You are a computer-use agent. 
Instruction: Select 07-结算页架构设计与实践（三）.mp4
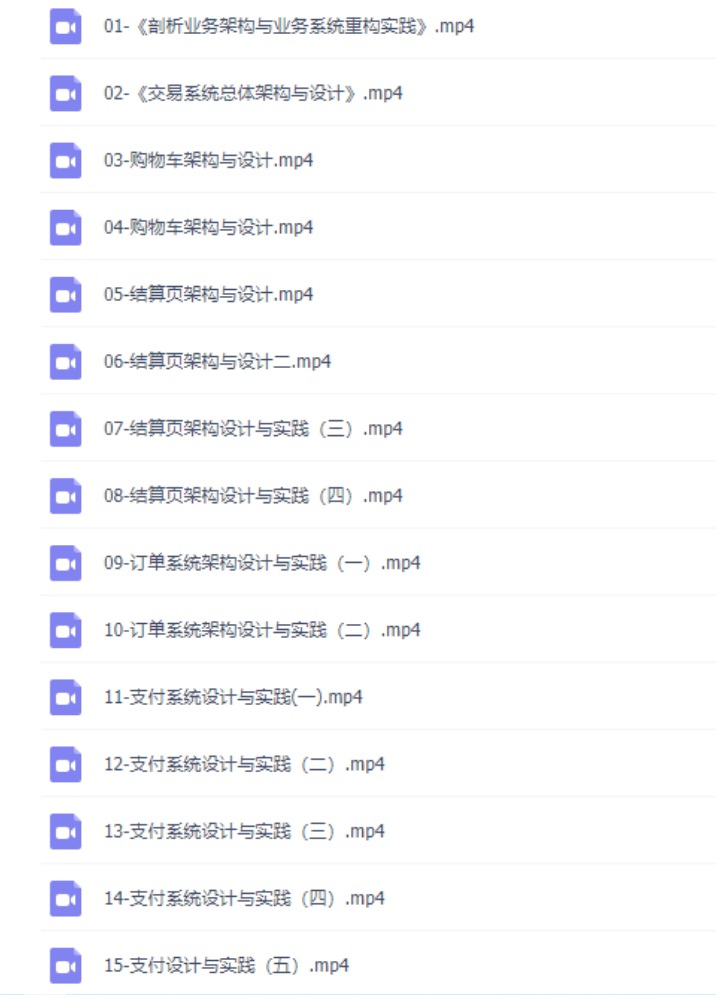[x=253, y=428]
